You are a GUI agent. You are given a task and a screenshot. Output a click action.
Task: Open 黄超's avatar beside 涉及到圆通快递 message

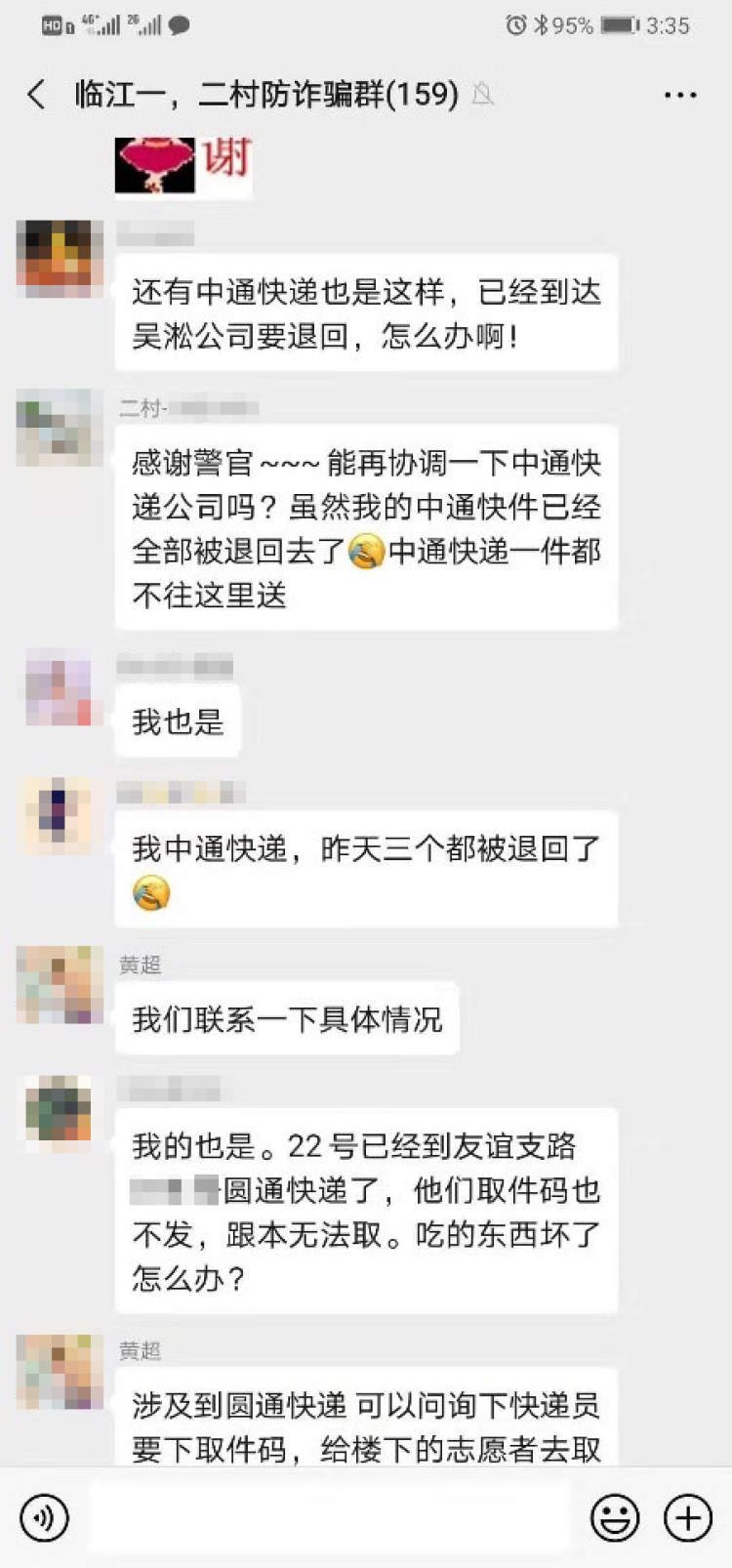61,1372
